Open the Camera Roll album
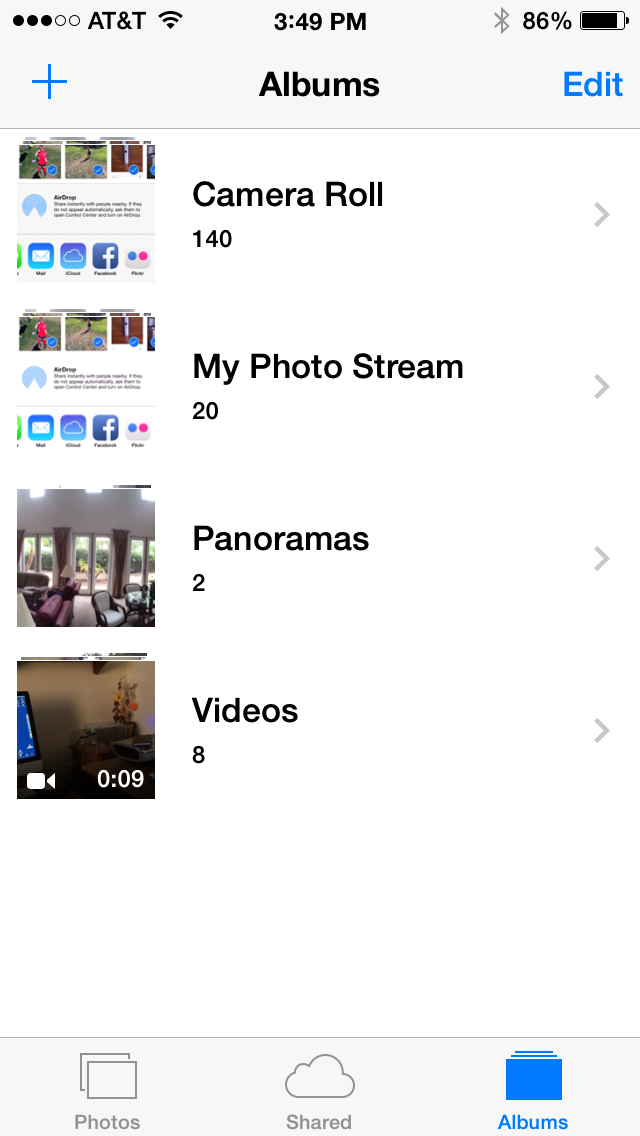The image size is (640, 1136). (x=320, y=214)
